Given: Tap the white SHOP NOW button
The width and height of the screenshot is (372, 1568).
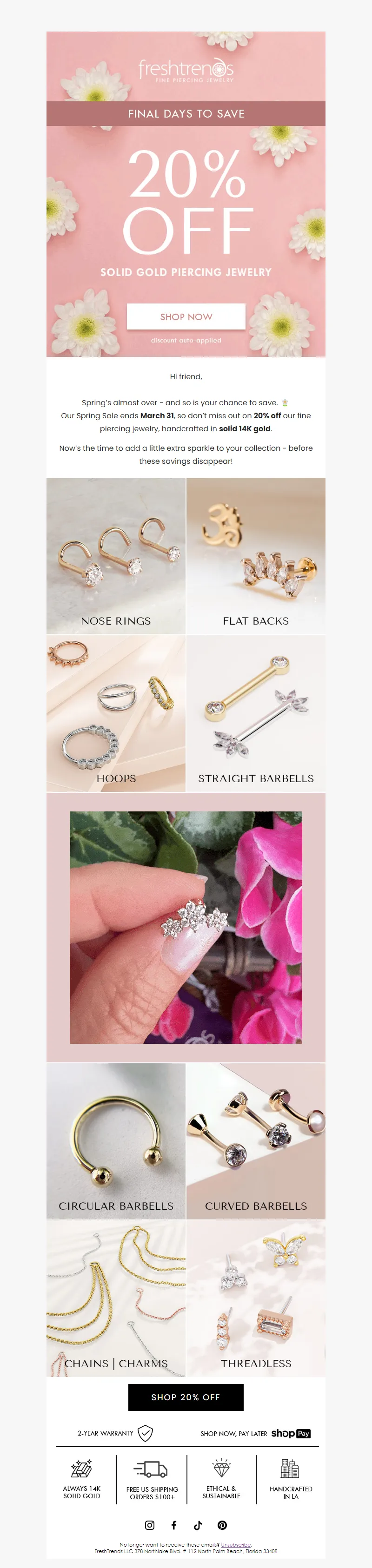Looking at the screenshot, I should point(186,316).
